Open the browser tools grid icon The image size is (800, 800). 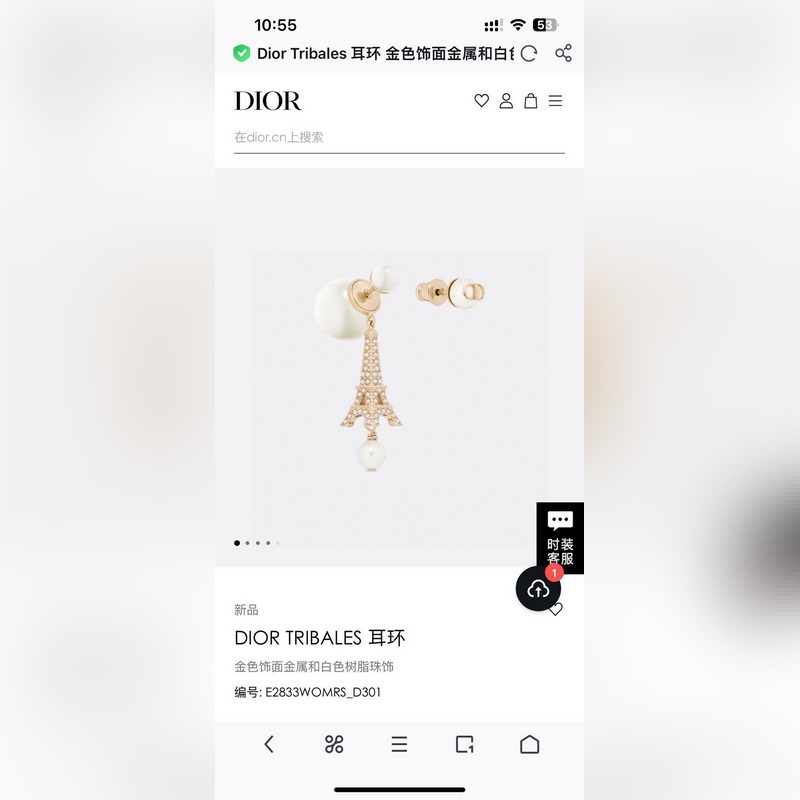[x=334, y=744]
